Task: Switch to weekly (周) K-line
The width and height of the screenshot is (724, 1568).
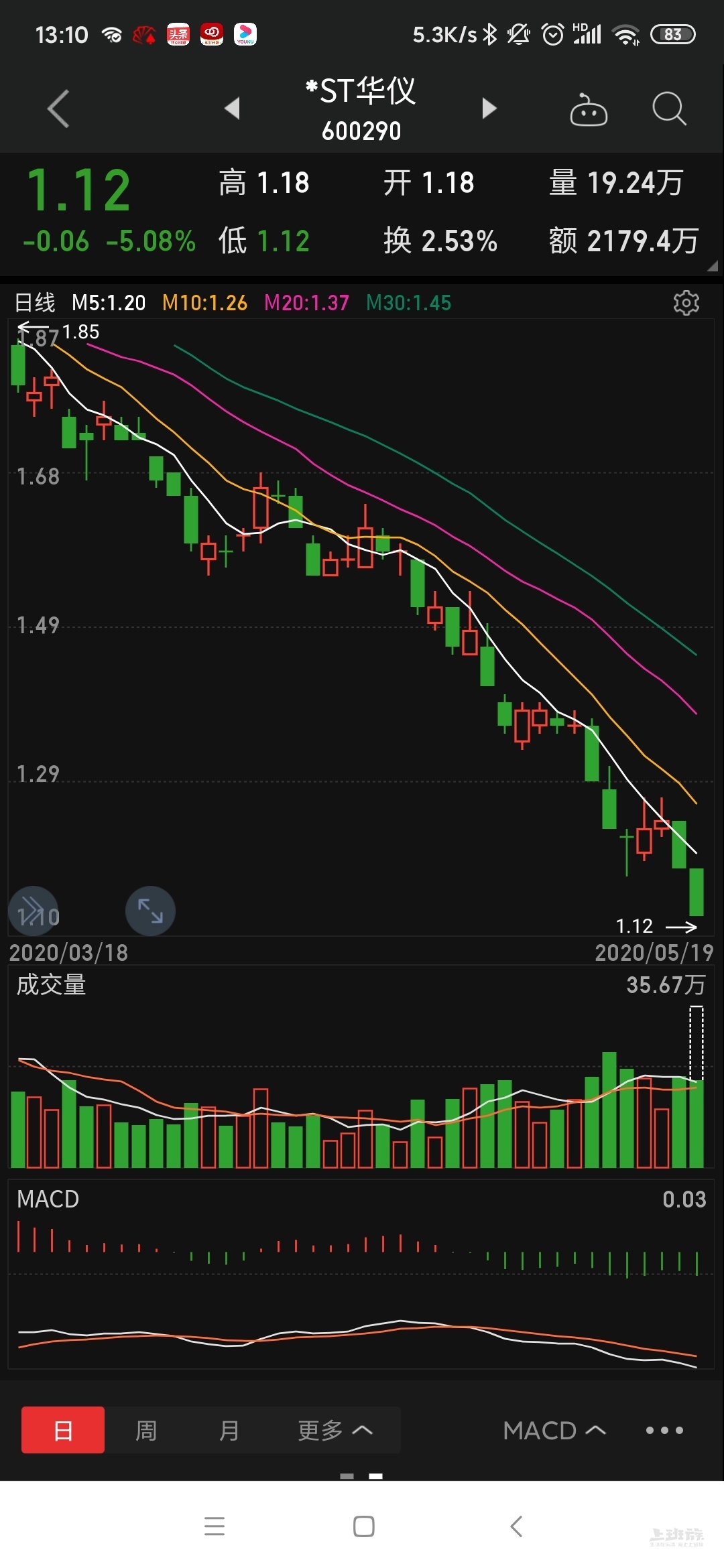Action: click(x=146, y=1430)
